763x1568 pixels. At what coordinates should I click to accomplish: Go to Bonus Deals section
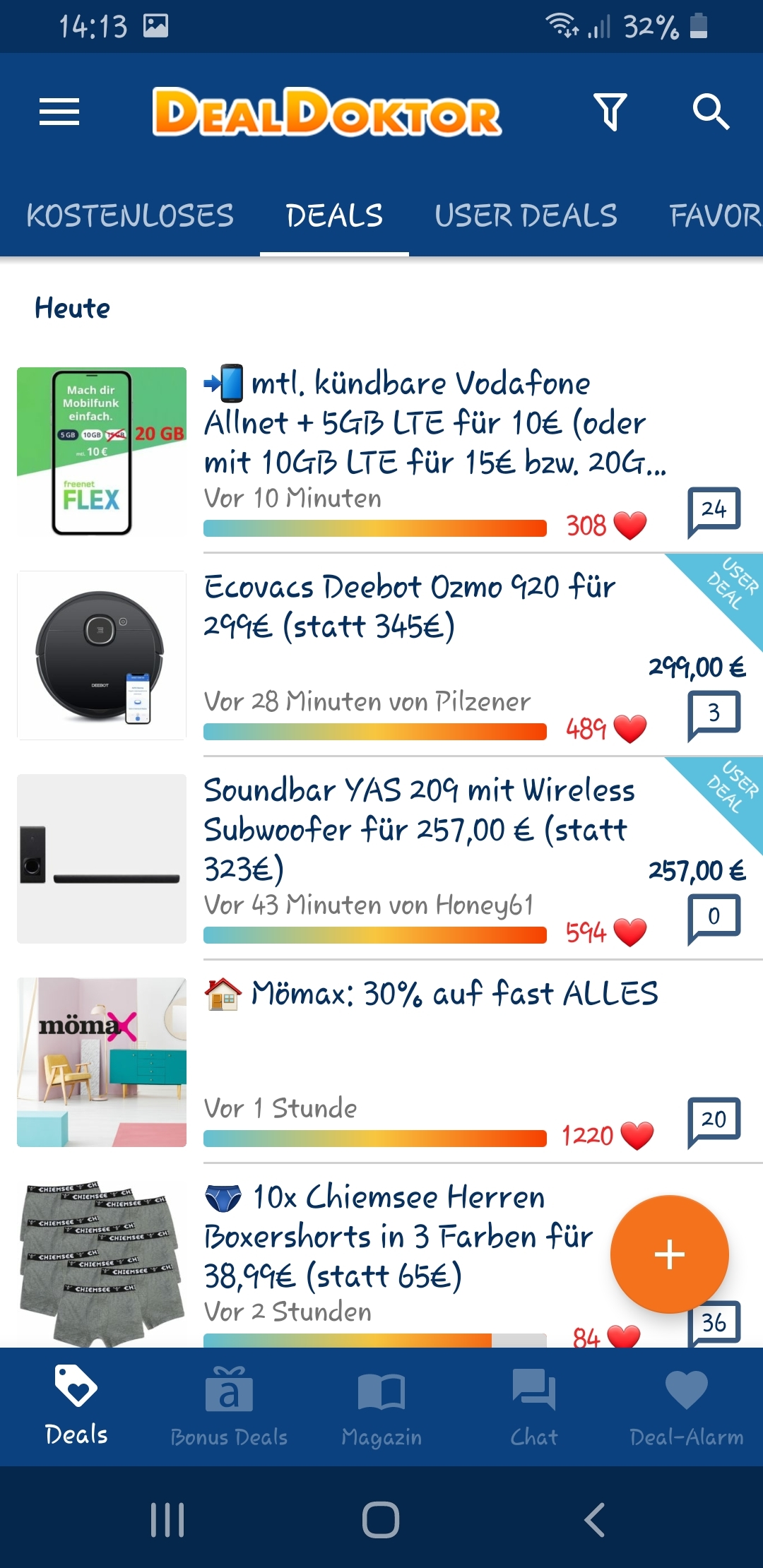tap(229, 1407)
